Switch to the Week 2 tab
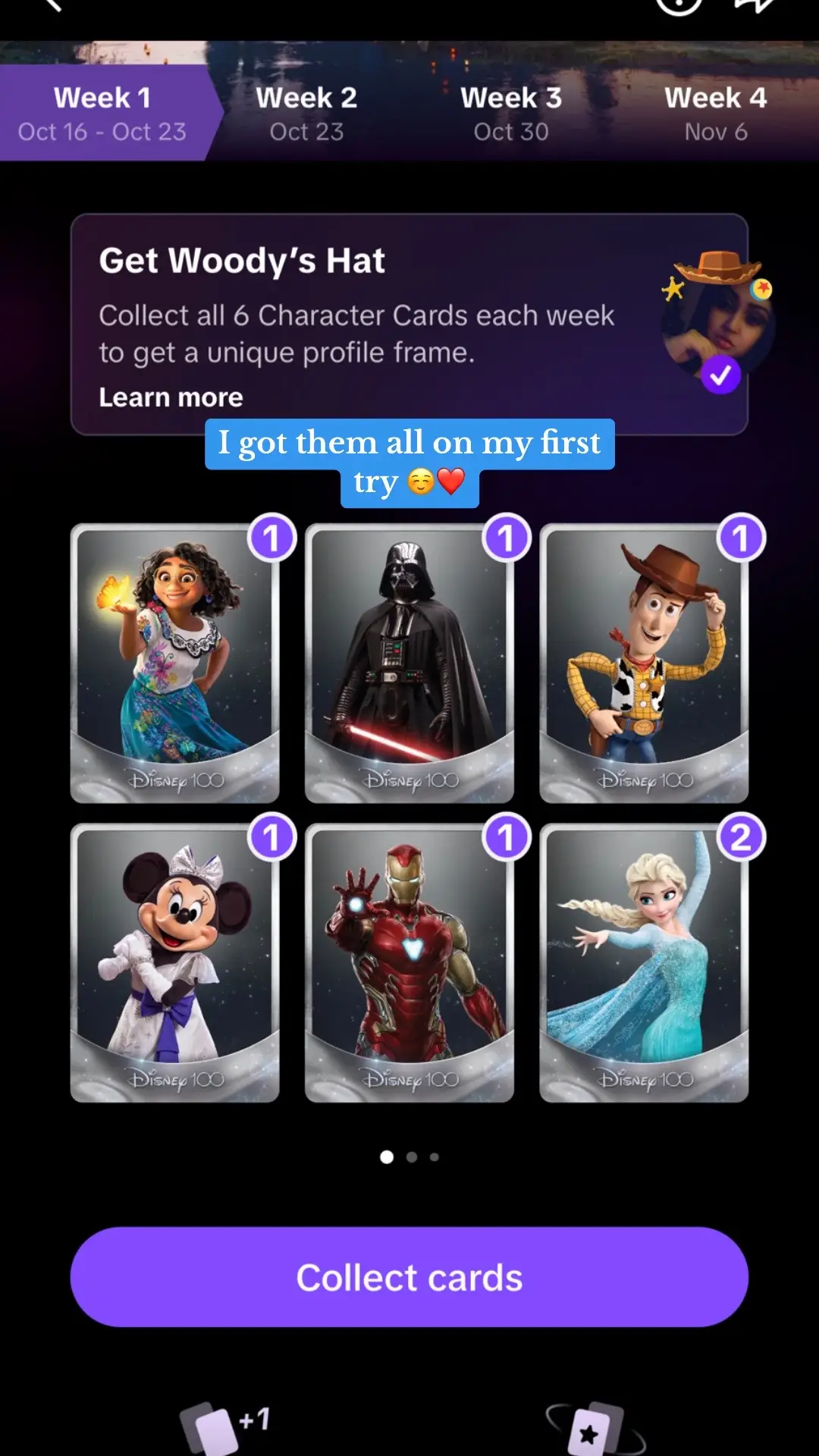This screenshot has height=1456, width=819. click(x=306, y=113)
